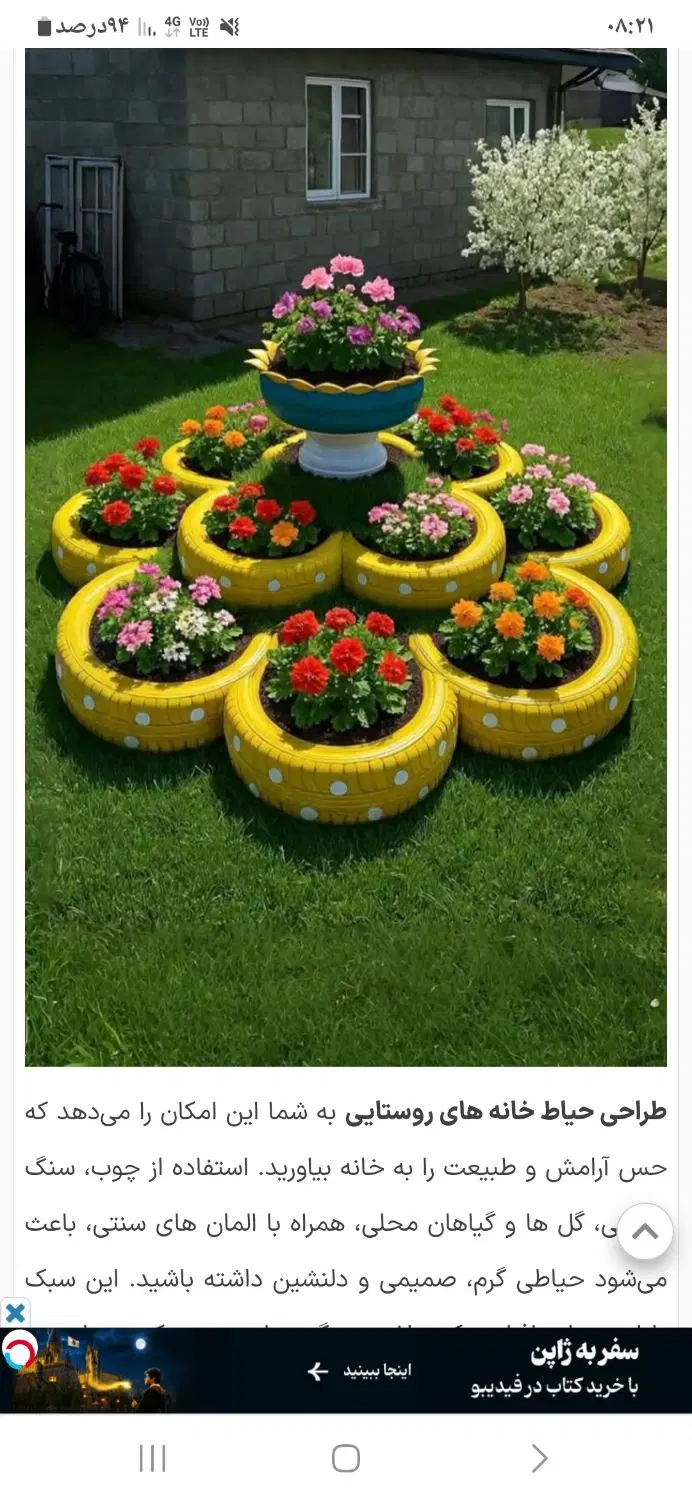Open the Japan trip Fidibo ad banner
The width and height of the screenshot is (692, 1500).
(346, 1370)
